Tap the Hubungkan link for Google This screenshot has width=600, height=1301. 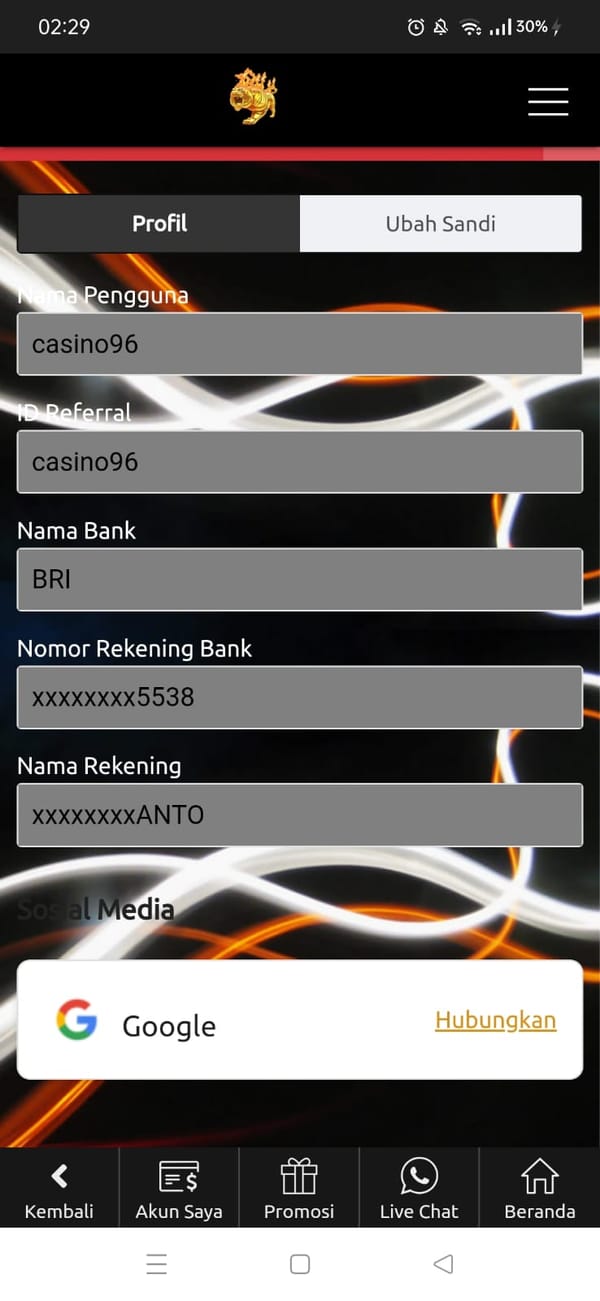(x=495, y=1020)
